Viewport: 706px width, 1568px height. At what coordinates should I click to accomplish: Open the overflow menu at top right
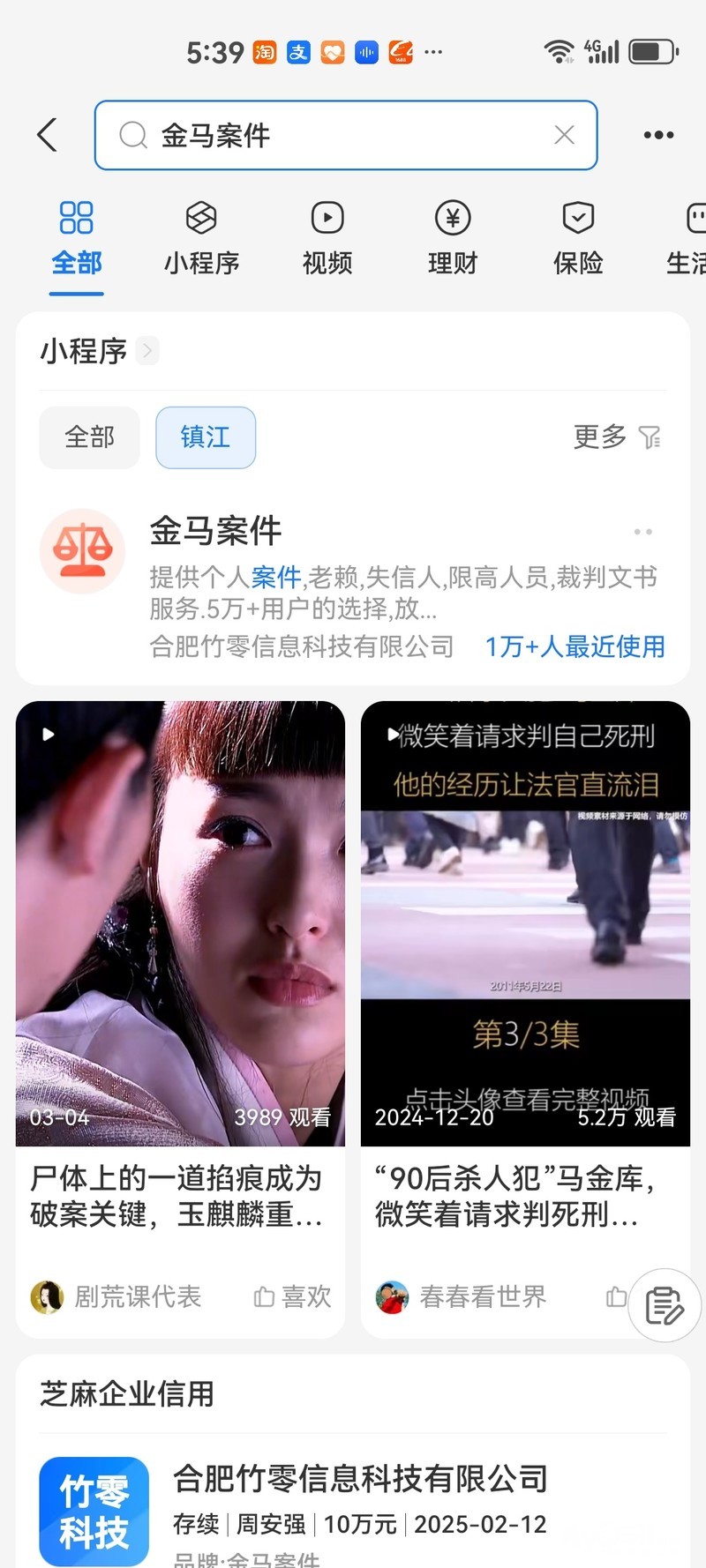click(658, 135)
